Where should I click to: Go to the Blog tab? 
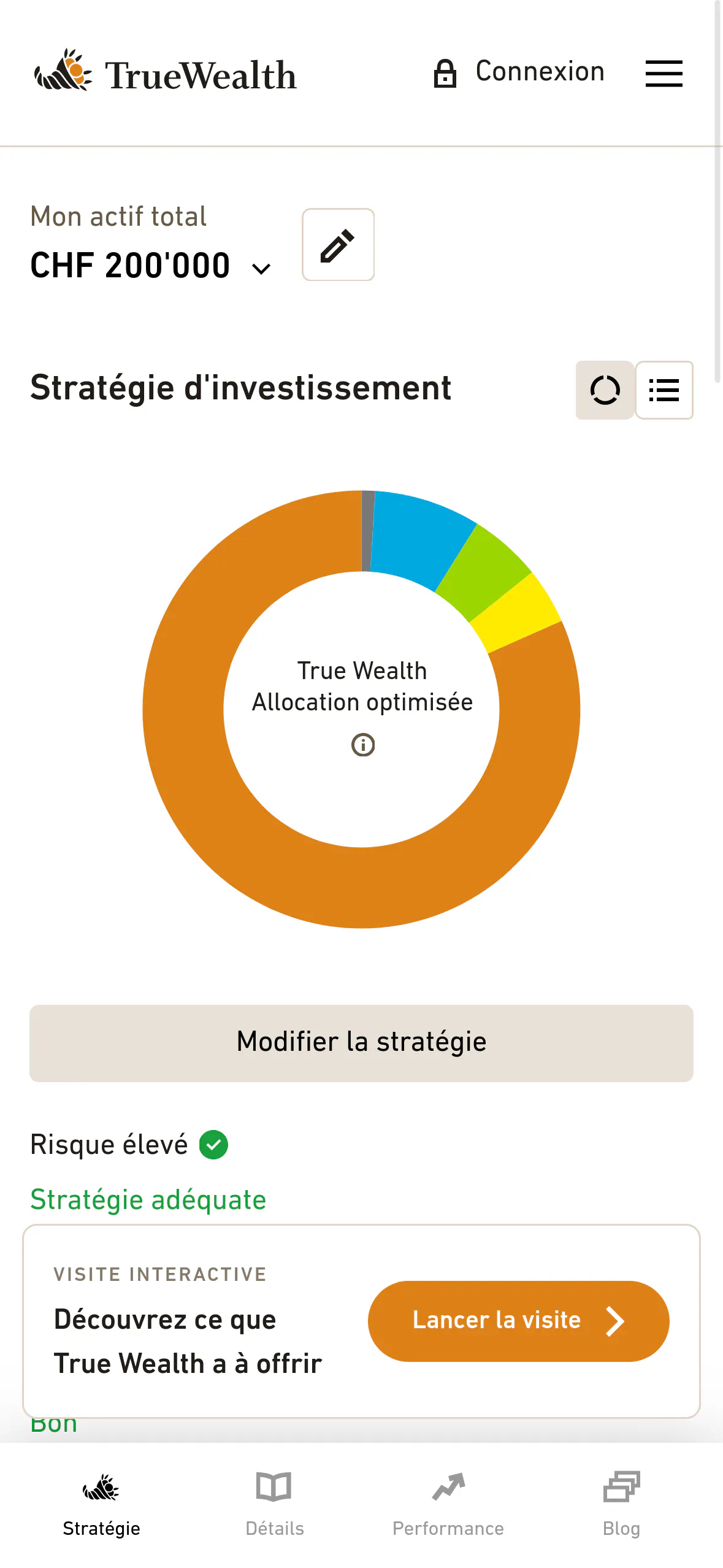[621, 1504]
